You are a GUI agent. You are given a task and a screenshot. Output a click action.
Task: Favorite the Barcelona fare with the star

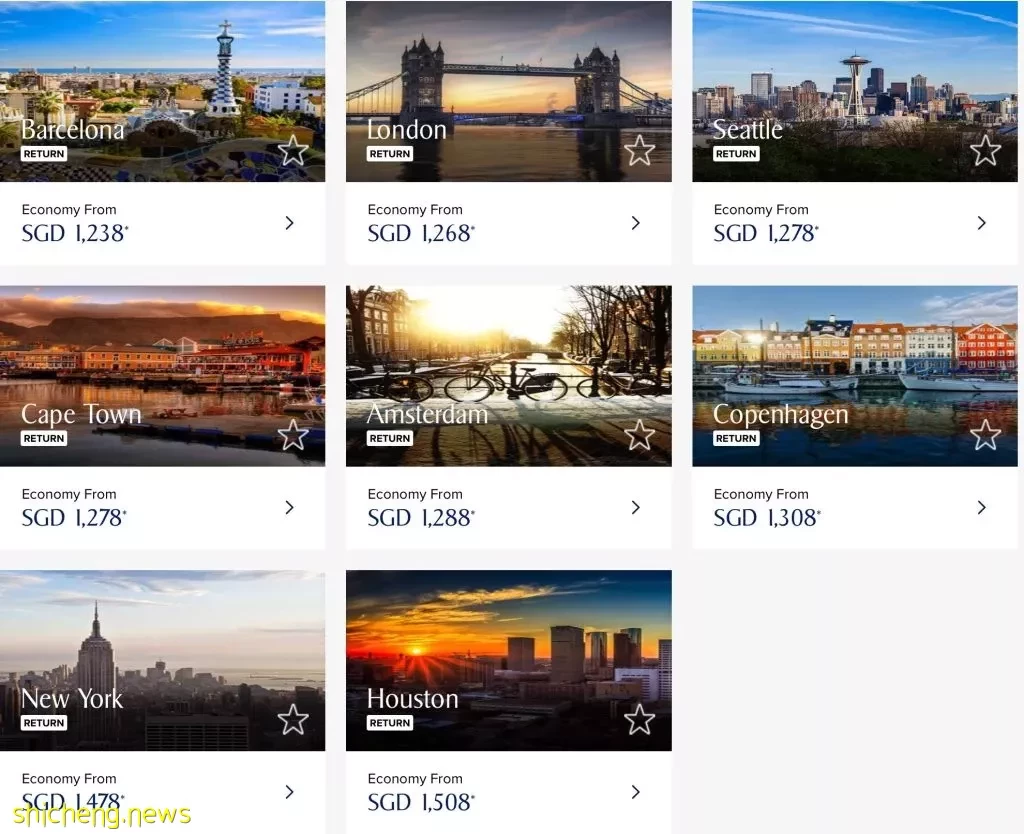click(x=293, y=151)
